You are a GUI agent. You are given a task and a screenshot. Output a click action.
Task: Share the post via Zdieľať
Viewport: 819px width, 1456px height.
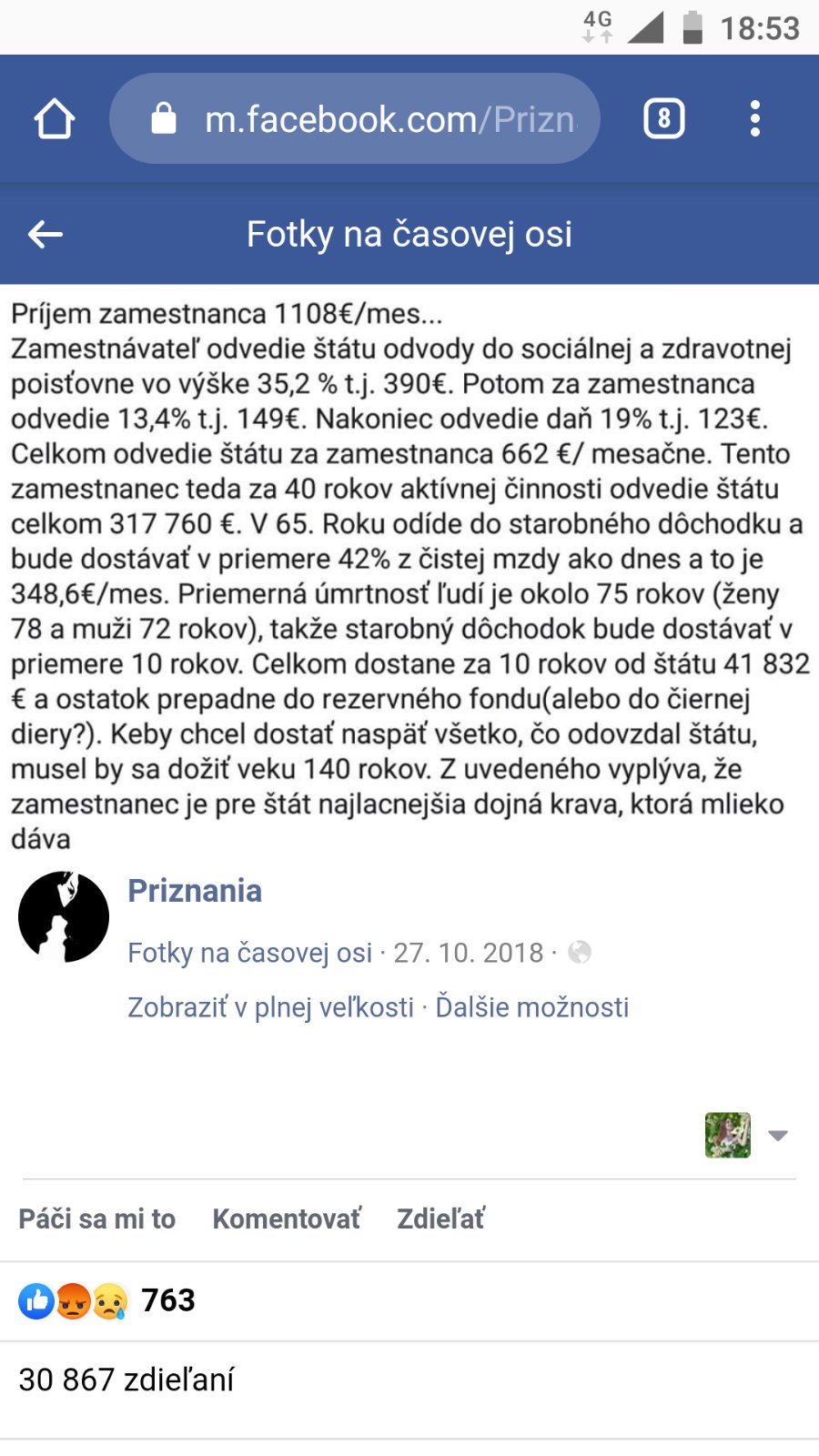[x=441, y=1219]
